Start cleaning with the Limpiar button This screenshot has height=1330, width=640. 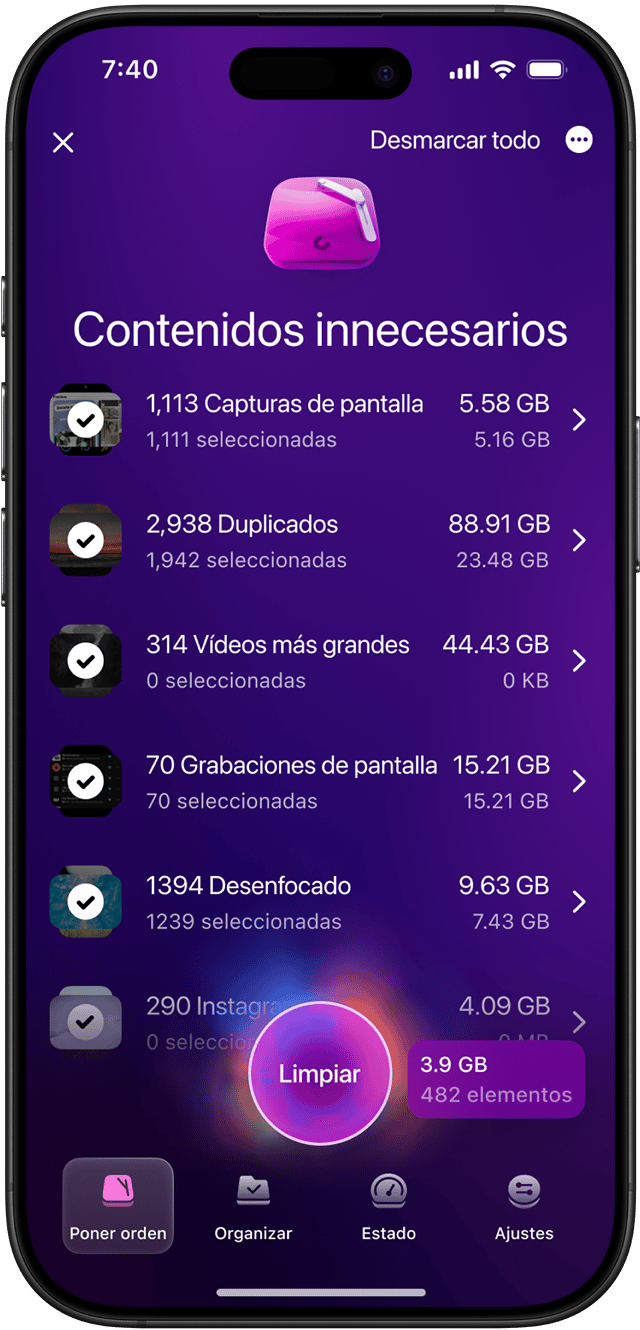click(319, 1074)
